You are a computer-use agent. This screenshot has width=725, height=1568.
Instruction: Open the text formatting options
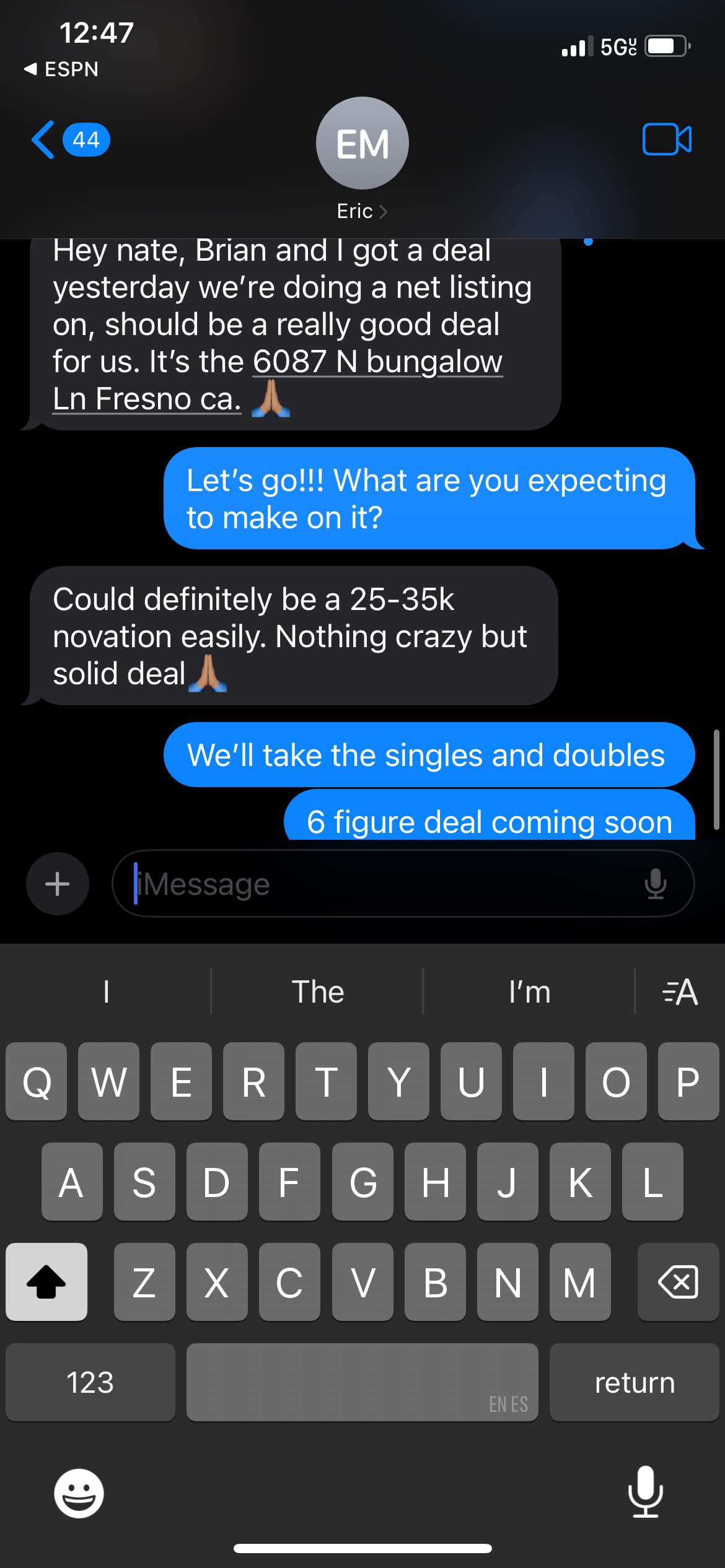(x=680, y=991)
